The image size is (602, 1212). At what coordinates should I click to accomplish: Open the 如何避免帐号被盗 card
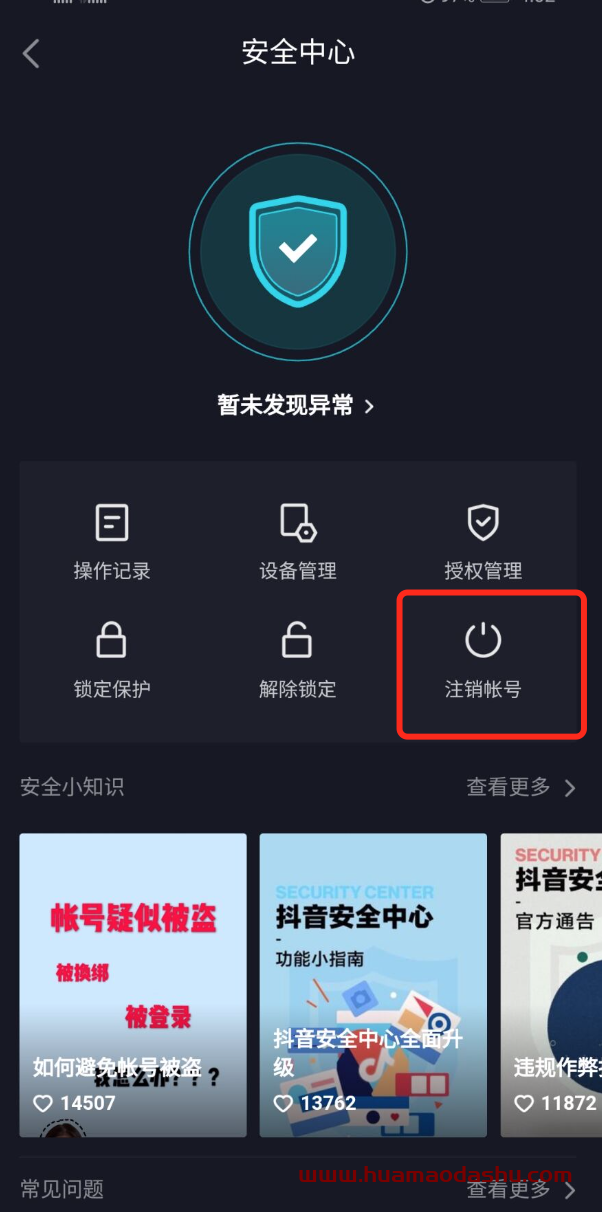coord(133,984)
